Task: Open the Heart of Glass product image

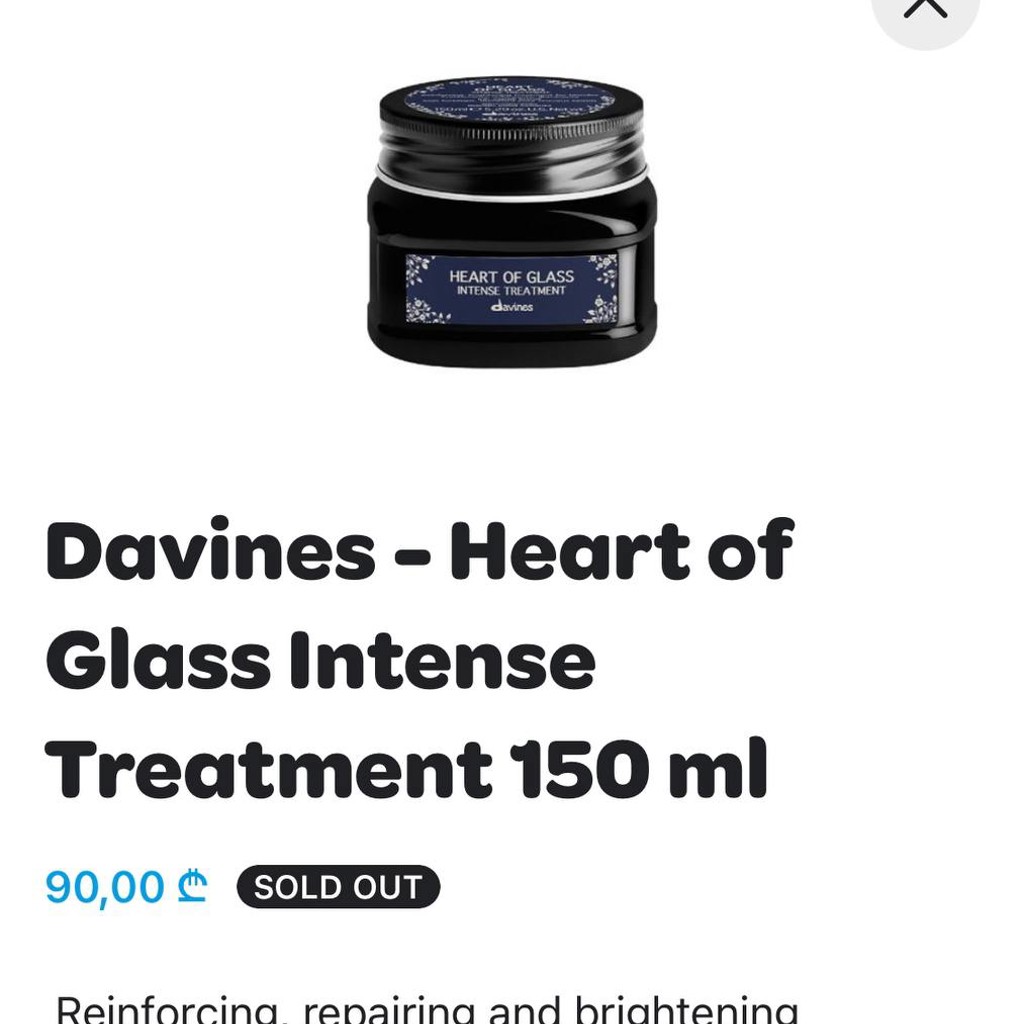Action: coord(511,221)
